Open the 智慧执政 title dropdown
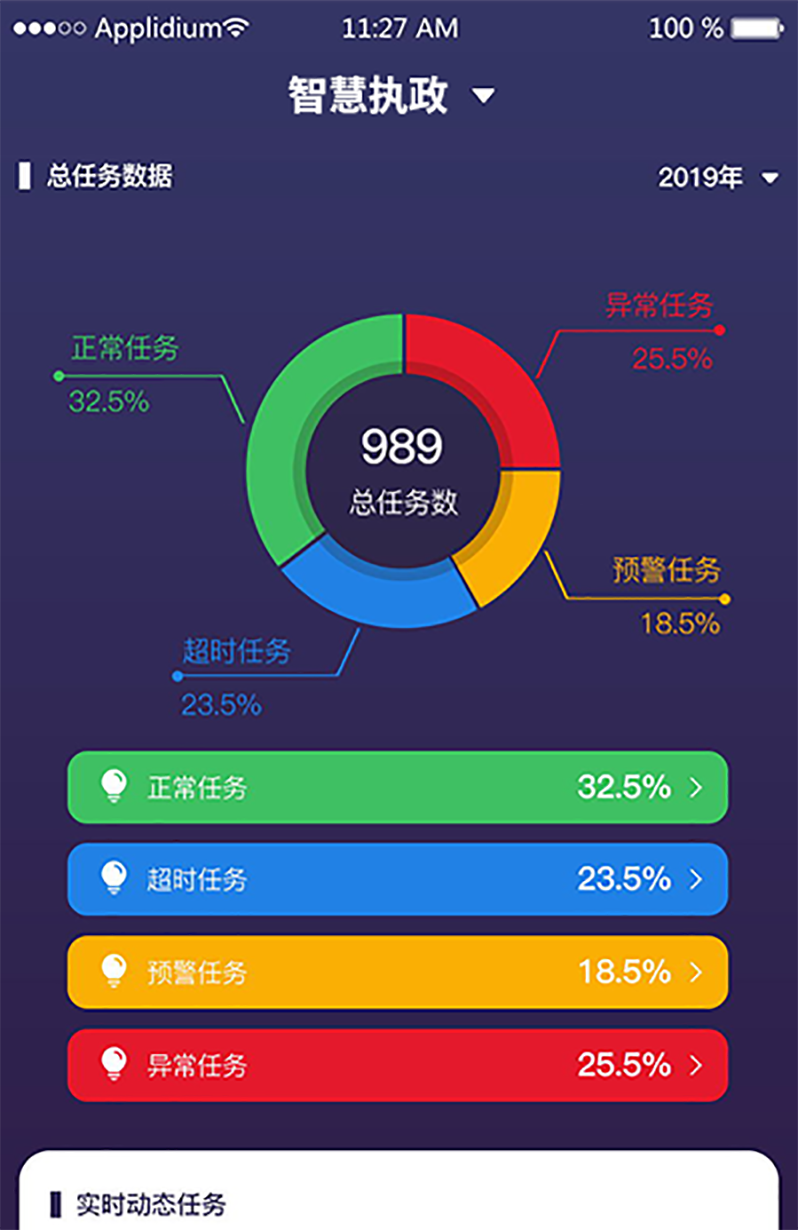Image resolution: width=798 pixels, height=1230 pixels. coord(392,96)
